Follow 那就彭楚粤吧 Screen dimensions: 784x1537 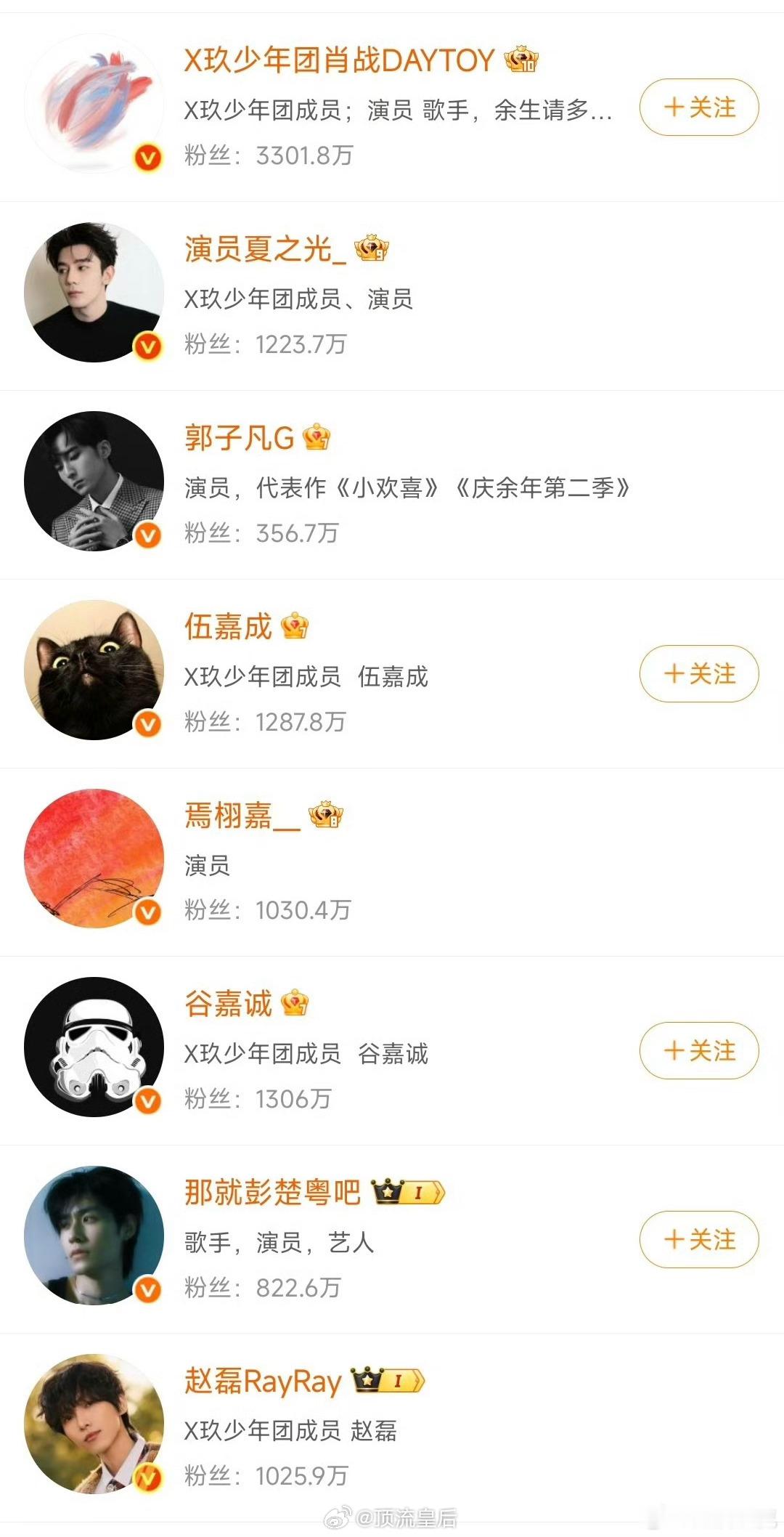coord(699,1239)
